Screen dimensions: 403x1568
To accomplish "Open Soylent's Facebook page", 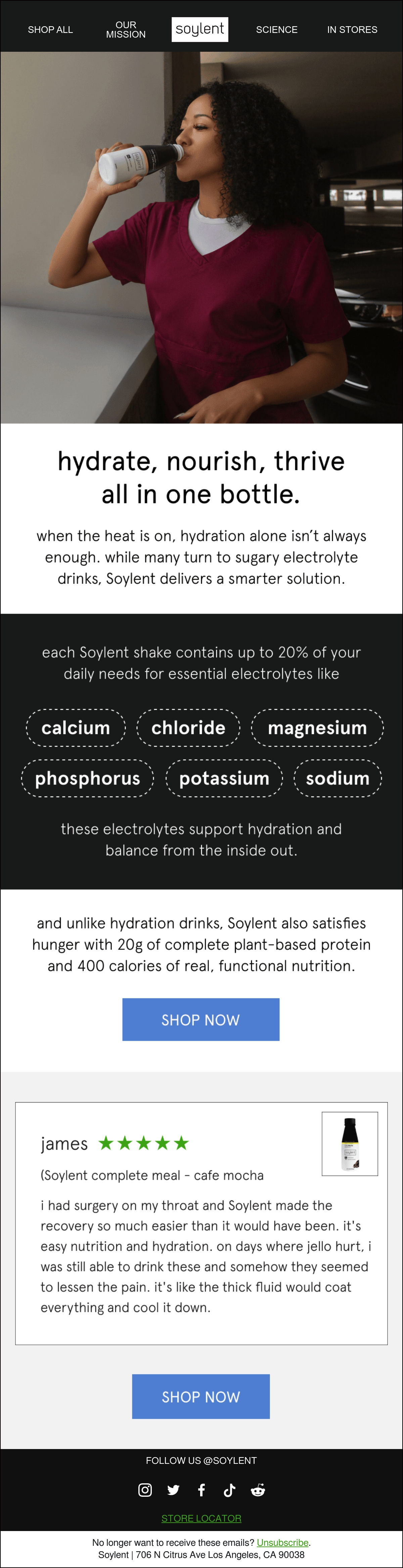I will [x=201, y=1489].
